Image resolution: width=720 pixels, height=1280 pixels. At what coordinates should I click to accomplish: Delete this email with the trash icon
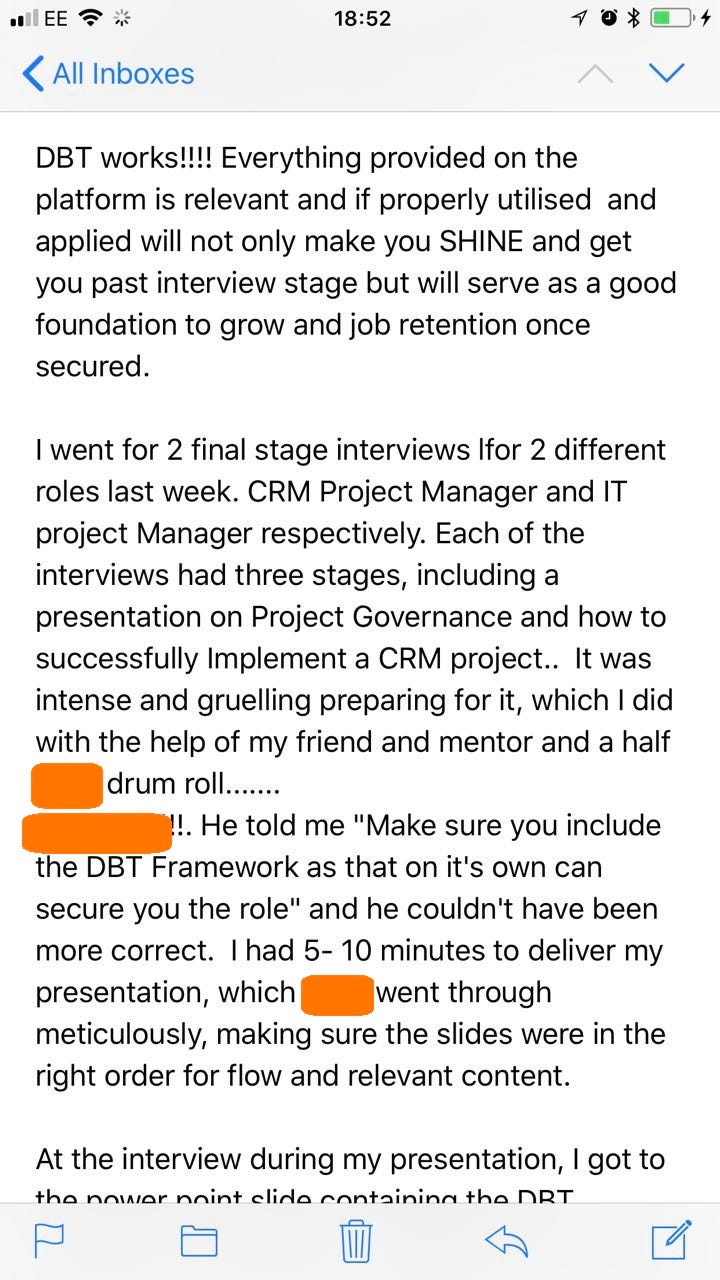pos(357,1240)
